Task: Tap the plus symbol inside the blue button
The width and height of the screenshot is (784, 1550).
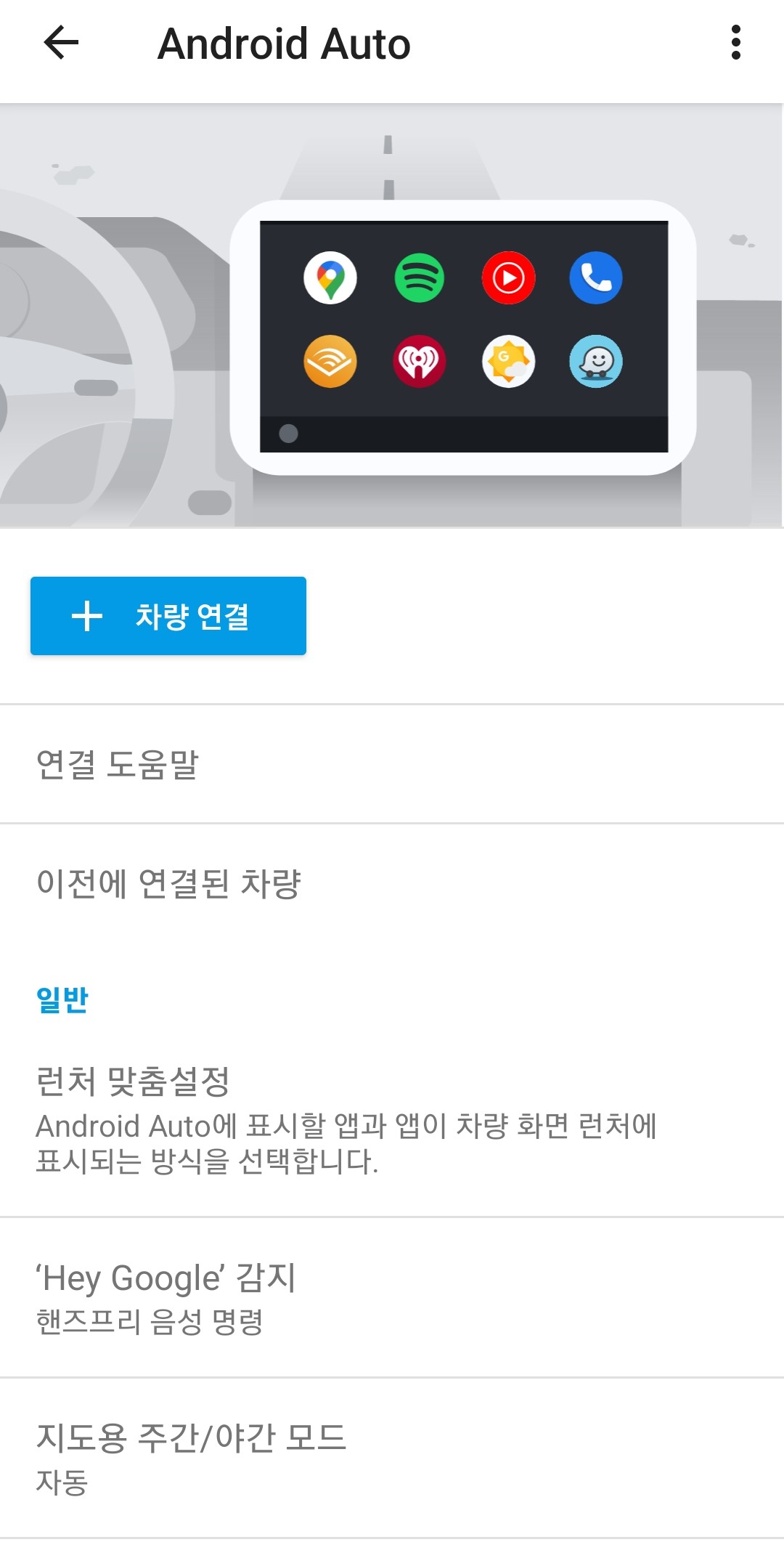Action: (x=87, y=616)
